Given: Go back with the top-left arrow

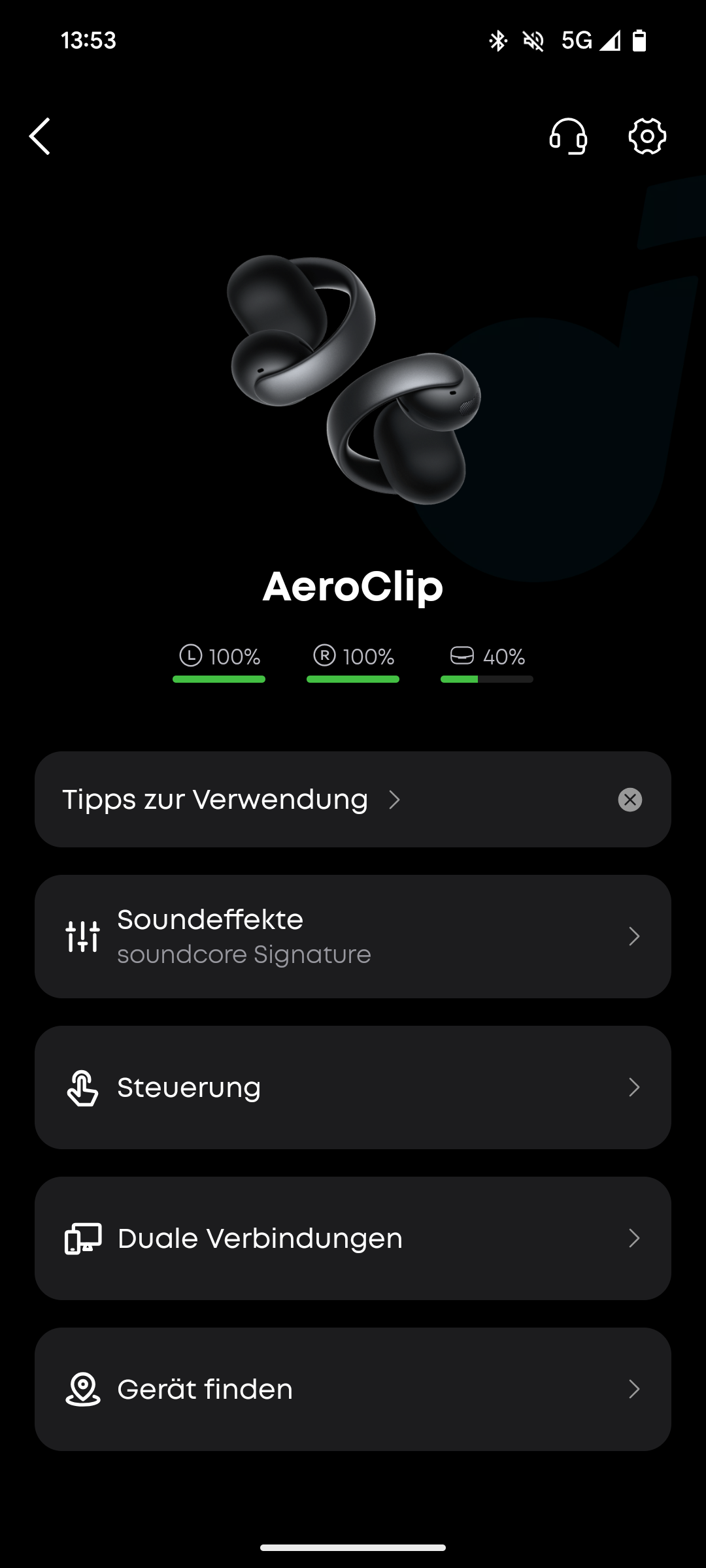Looking at the screenshot, I should 40,137.
